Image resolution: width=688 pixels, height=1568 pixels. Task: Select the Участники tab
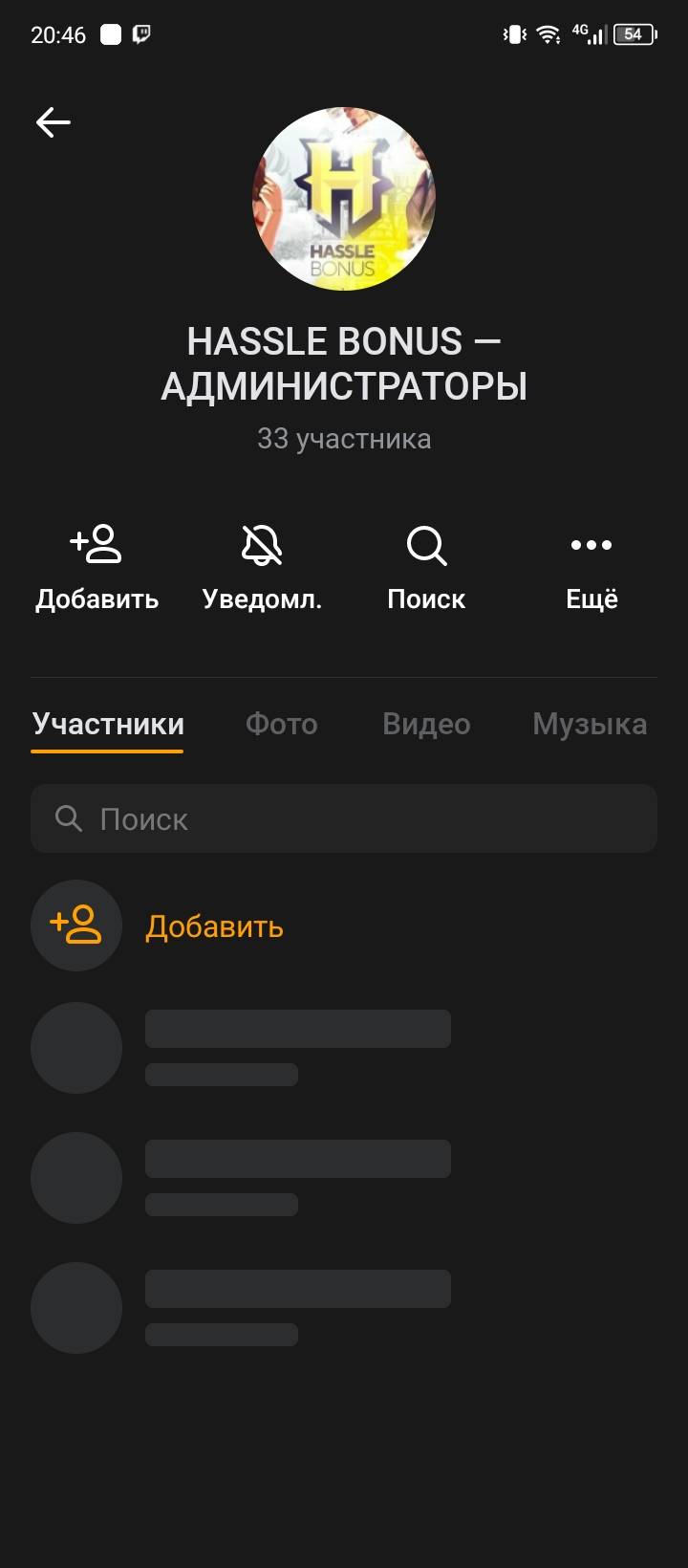pos(108,724)
